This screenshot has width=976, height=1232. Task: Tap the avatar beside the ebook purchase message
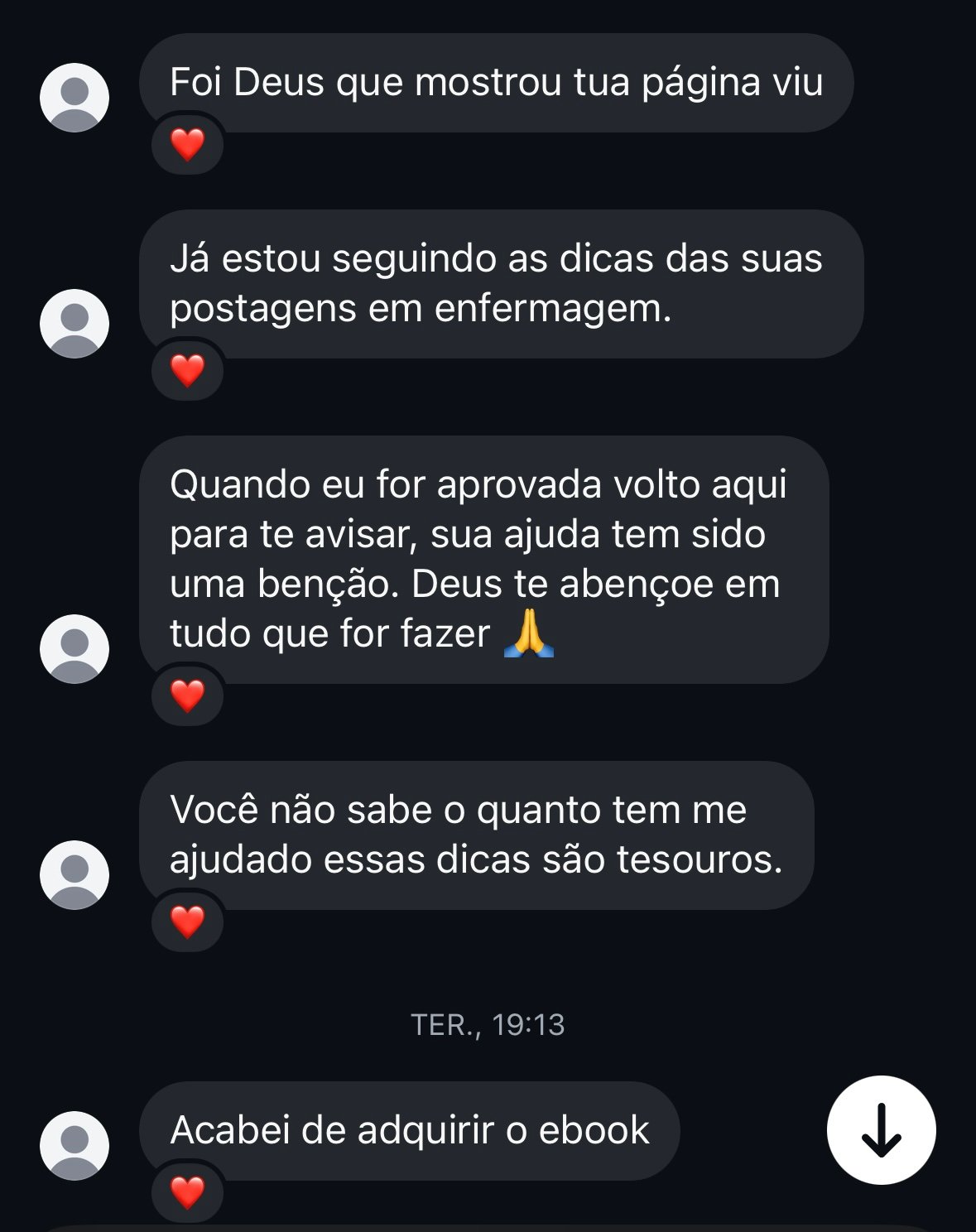(x=73, y=1147)
